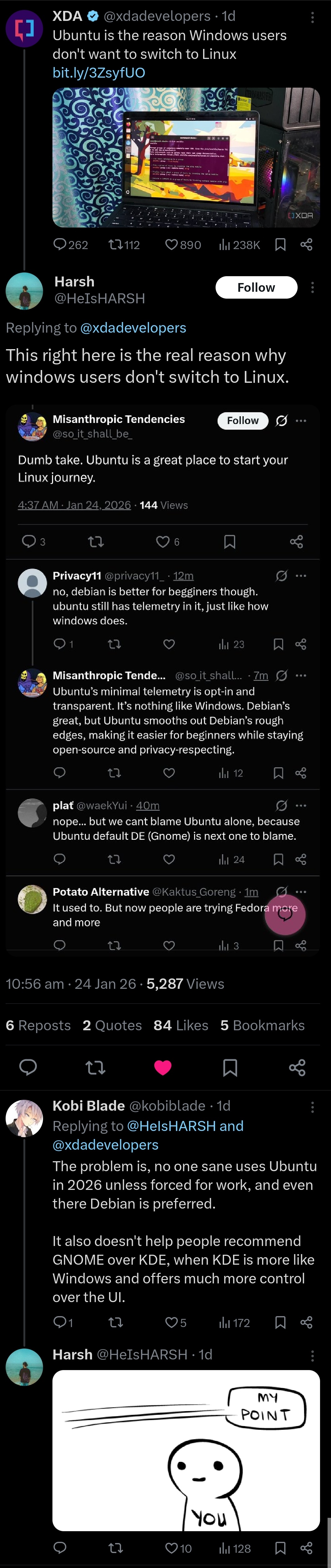Image resolution: width=331 pixels, height=1568 pixels.
Task: Open Kobi Blade's profile picture
Action: click(x=24, y=1118)
